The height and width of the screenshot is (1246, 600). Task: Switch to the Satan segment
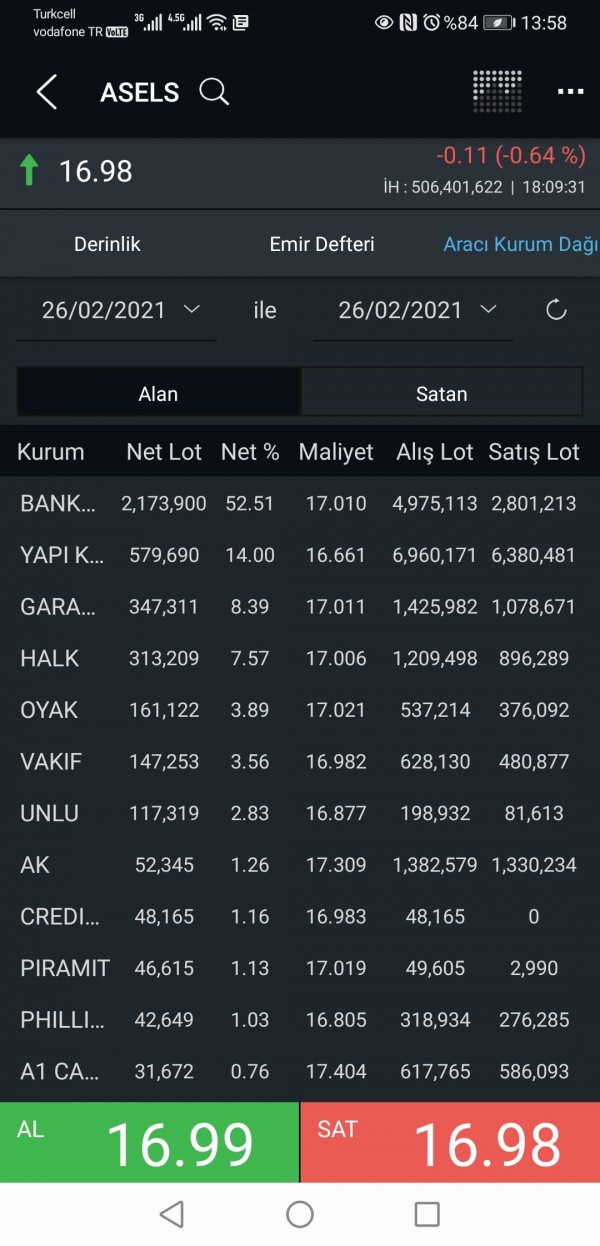[x=441, y=393]
